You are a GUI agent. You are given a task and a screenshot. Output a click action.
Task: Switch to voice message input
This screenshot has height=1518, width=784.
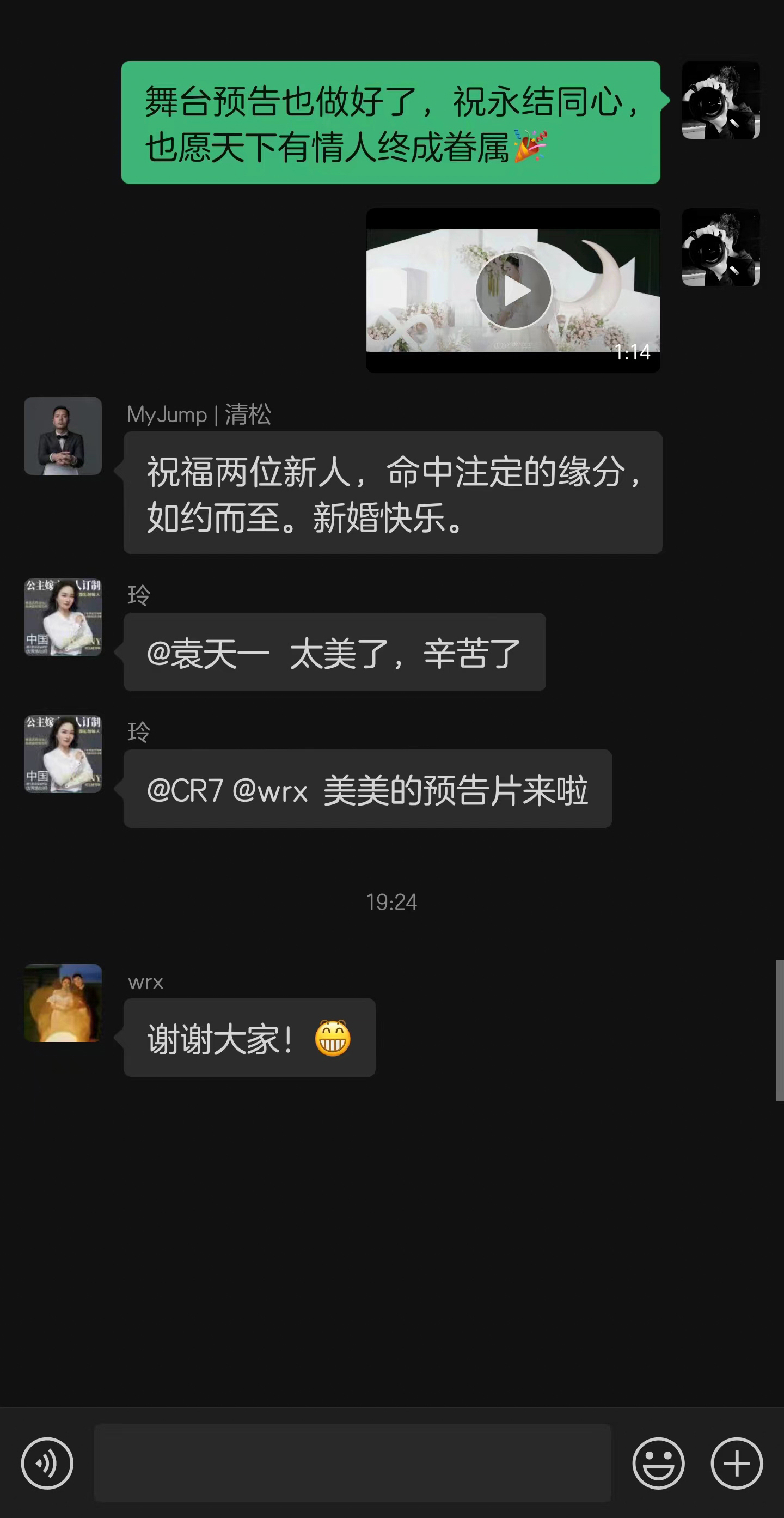[x=47, y=1463]
